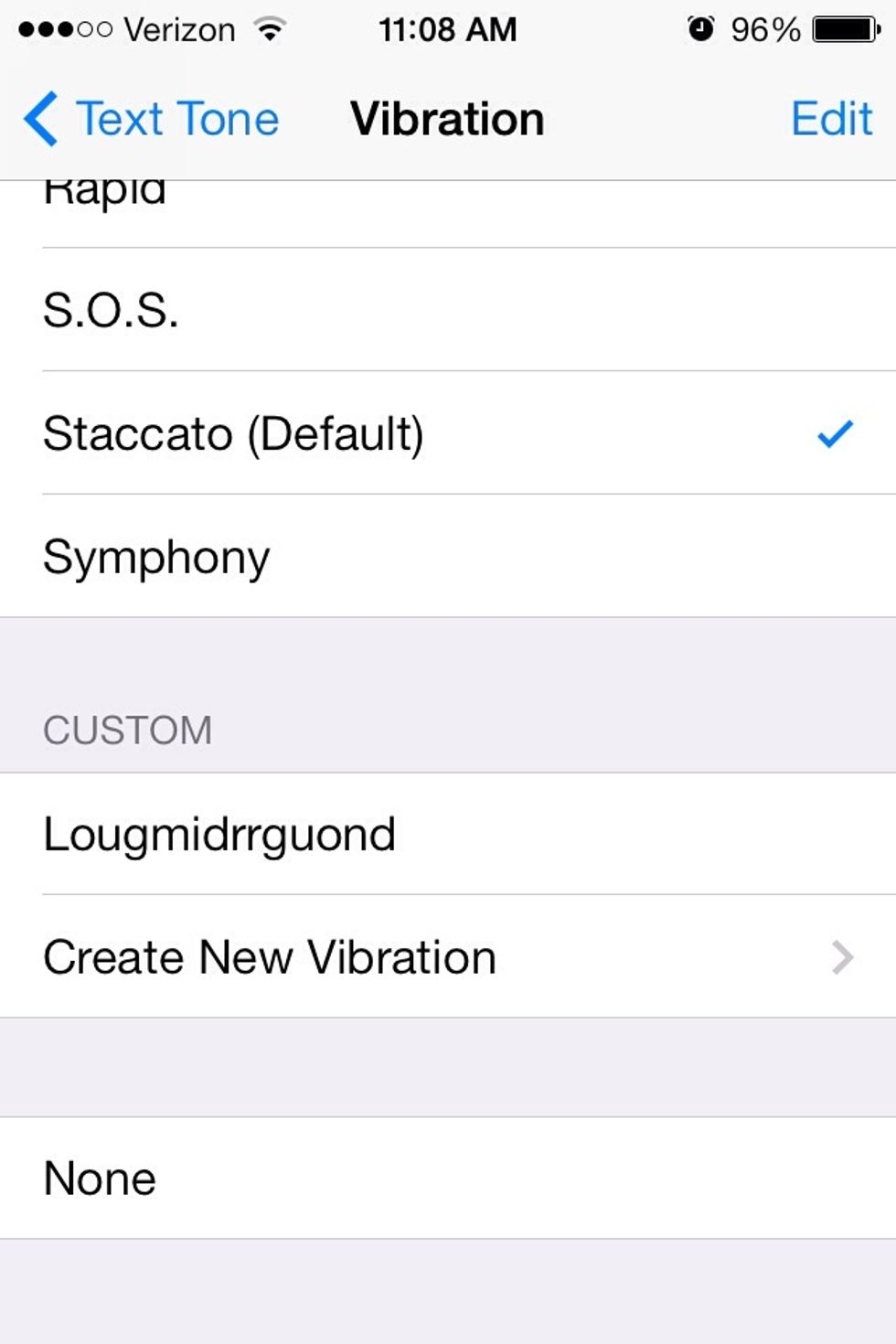Viewport: 896px width, 1344px height.
Task: Tap the Verizon signal strength dots
Action: (64, 28)
